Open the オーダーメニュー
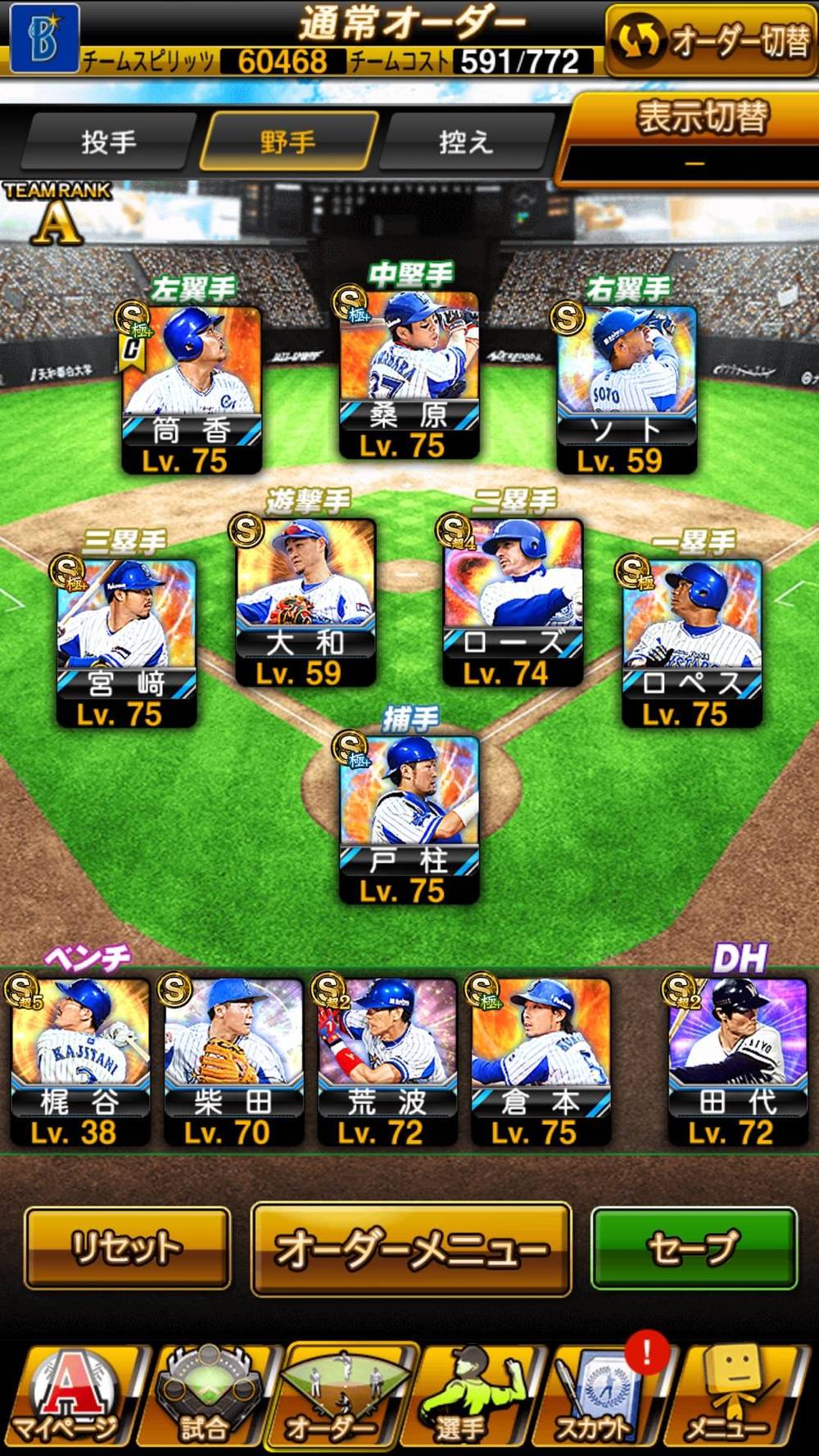This screenshot has height=1456, width=819. [x=410, y=1248]
